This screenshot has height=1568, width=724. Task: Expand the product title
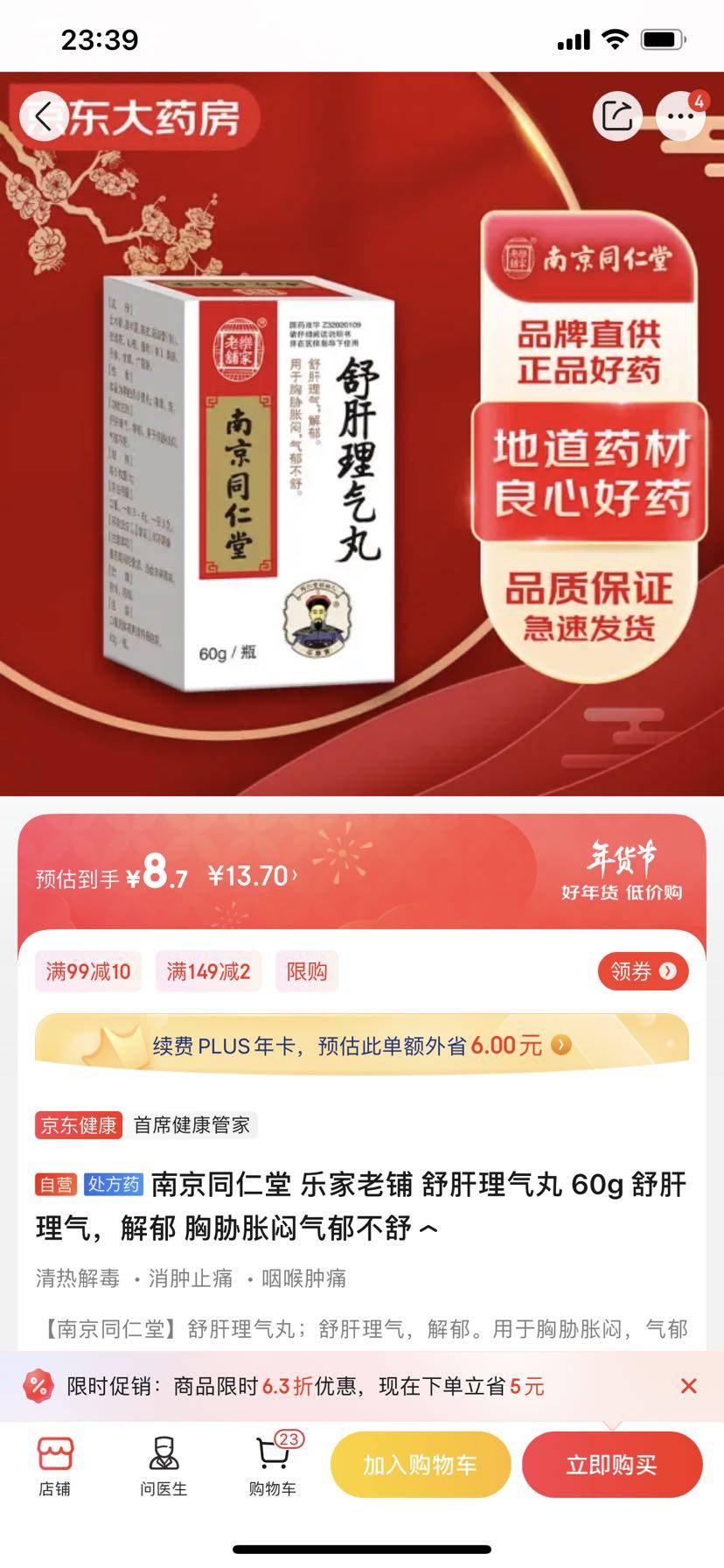pyautogui.click(x=428, y=1229)
